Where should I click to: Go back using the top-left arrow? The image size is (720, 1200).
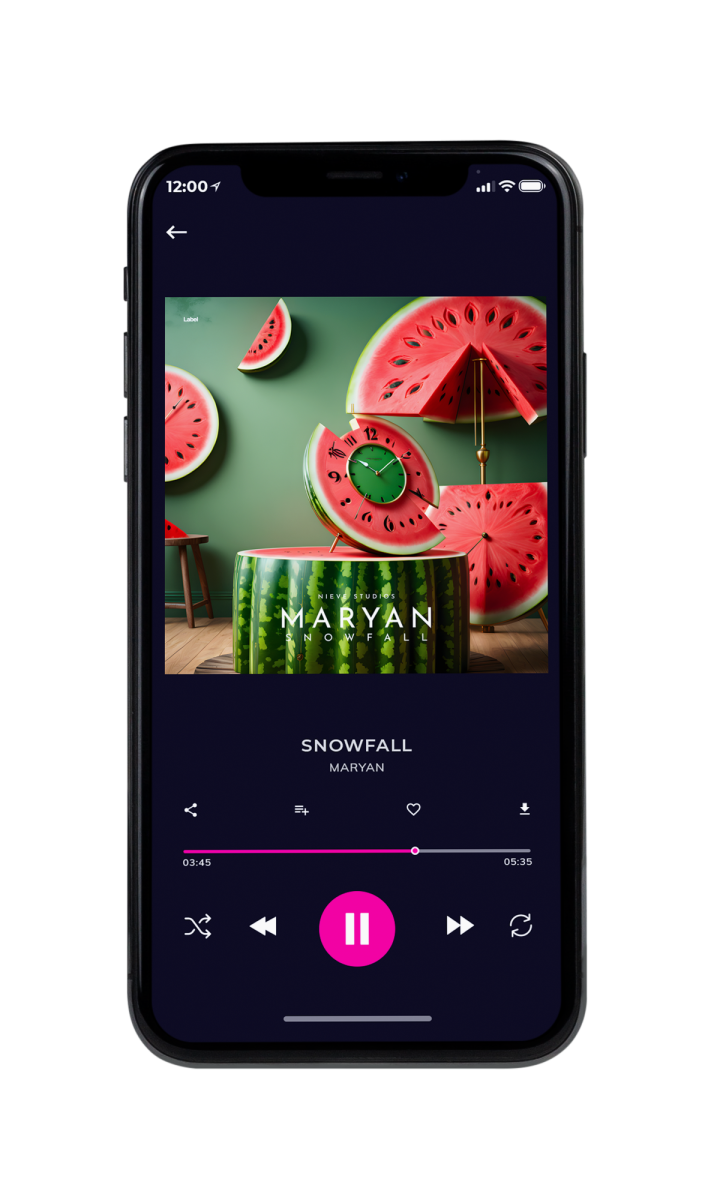(x=177, y=232)
